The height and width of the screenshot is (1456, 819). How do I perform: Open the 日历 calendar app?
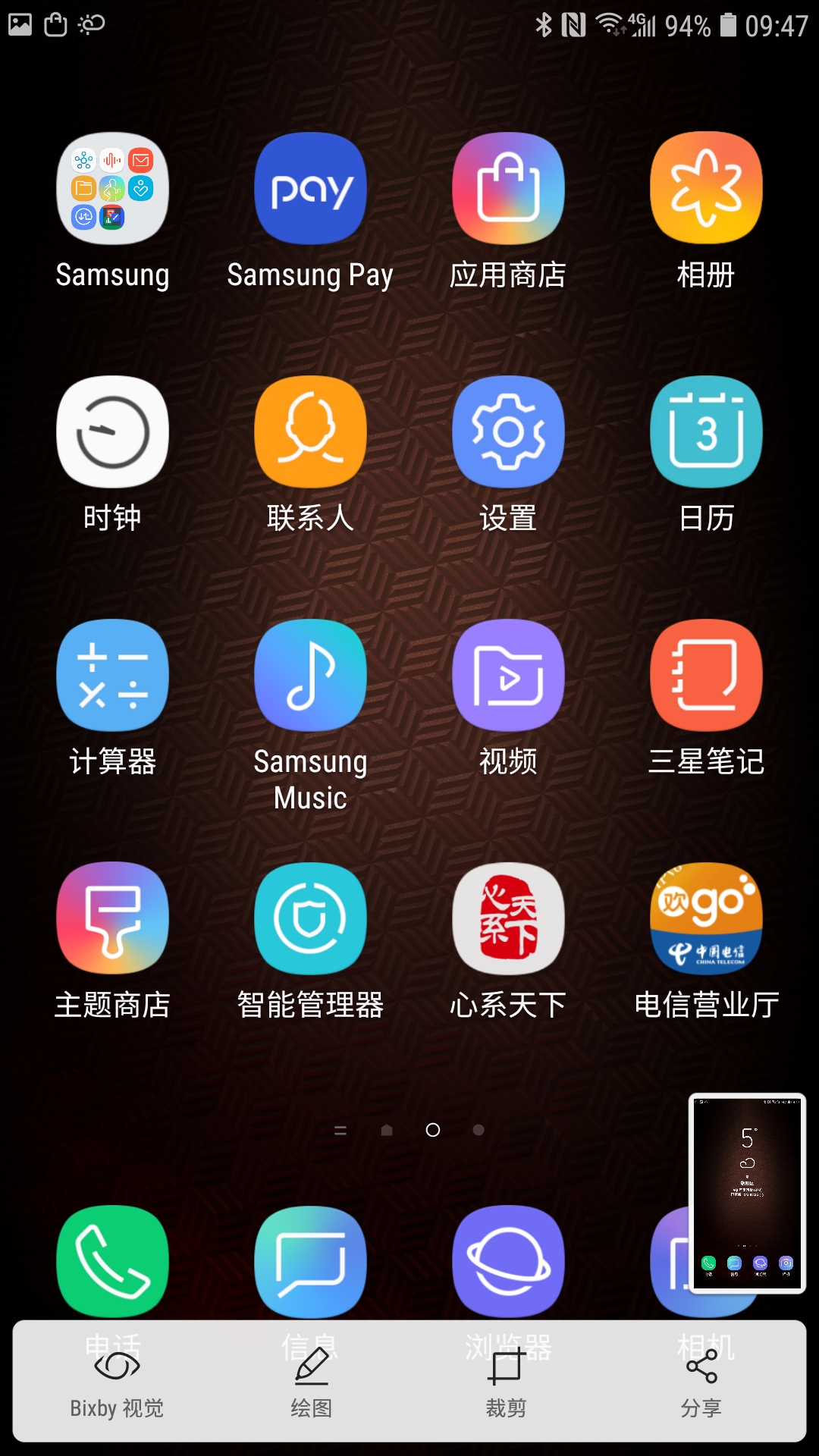[x=706, y=432]
